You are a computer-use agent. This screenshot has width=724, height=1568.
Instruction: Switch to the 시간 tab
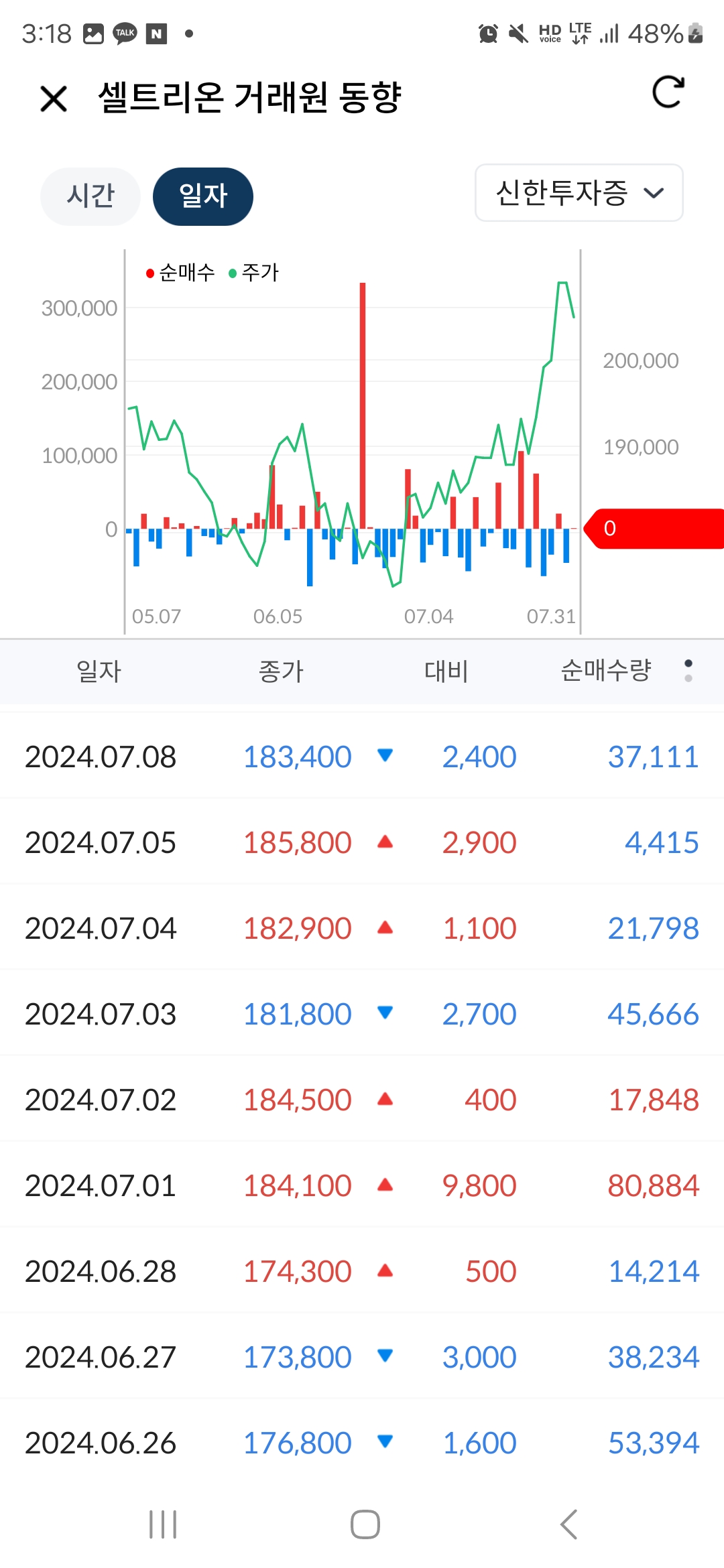pos(90,196)
